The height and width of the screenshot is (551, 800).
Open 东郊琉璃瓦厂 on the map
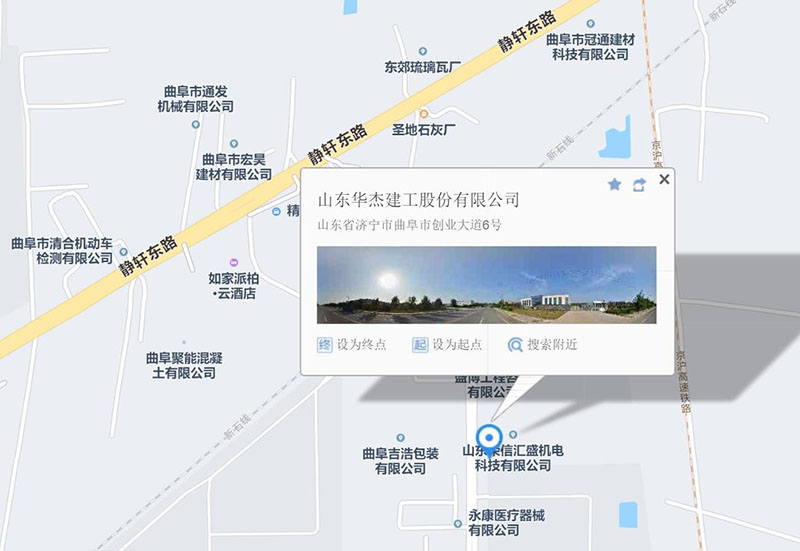click(423, 51)
